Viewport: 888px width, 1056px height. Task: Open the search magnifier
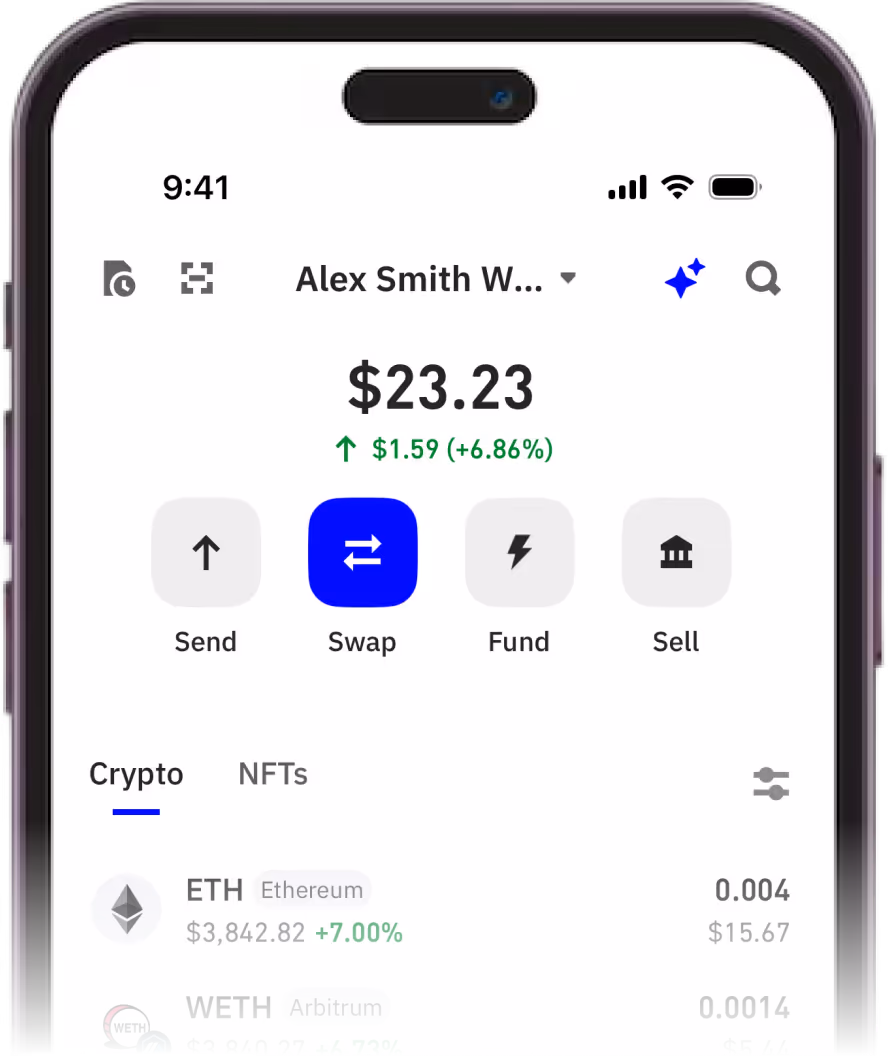click(763, 279)
